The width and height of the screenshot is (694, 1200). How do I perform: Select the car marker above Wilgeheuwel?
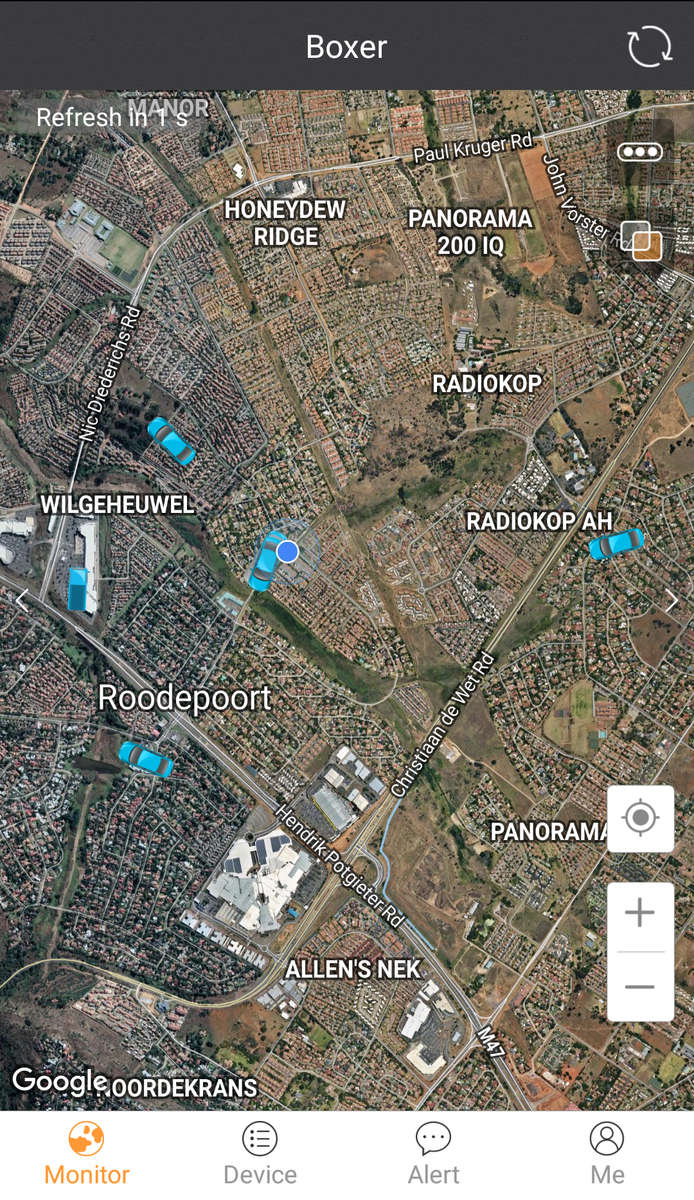point(171,441)
